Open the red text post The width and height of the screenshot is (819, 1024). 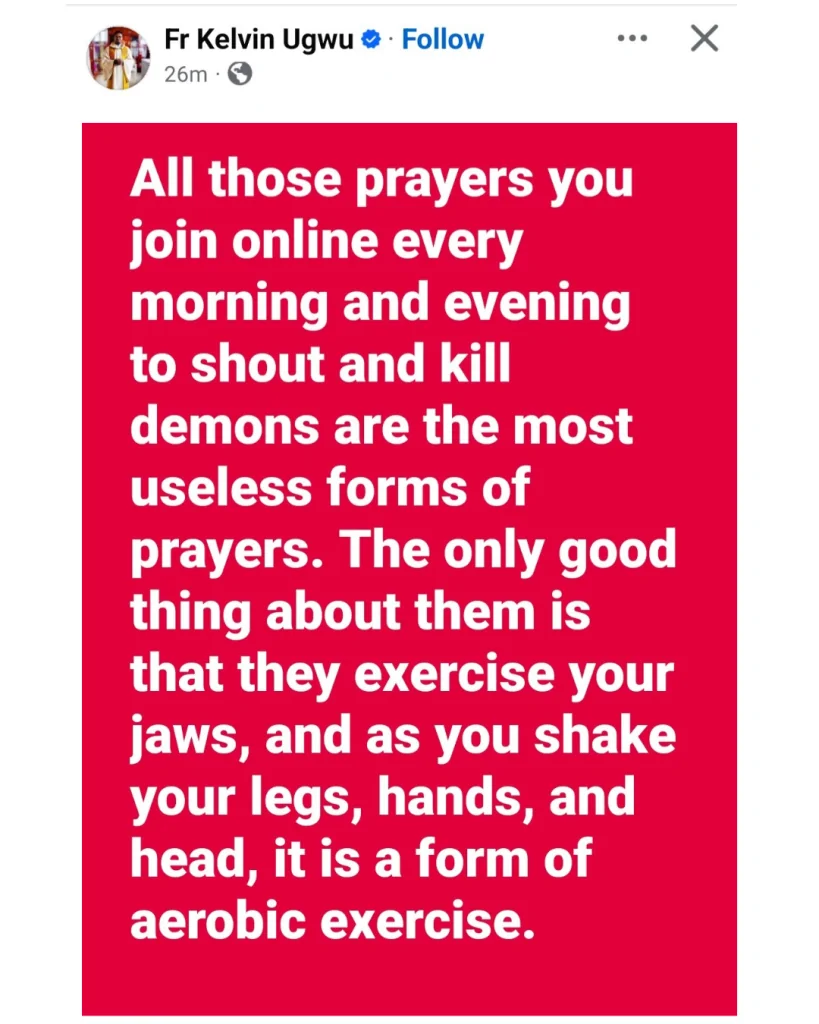409,566
